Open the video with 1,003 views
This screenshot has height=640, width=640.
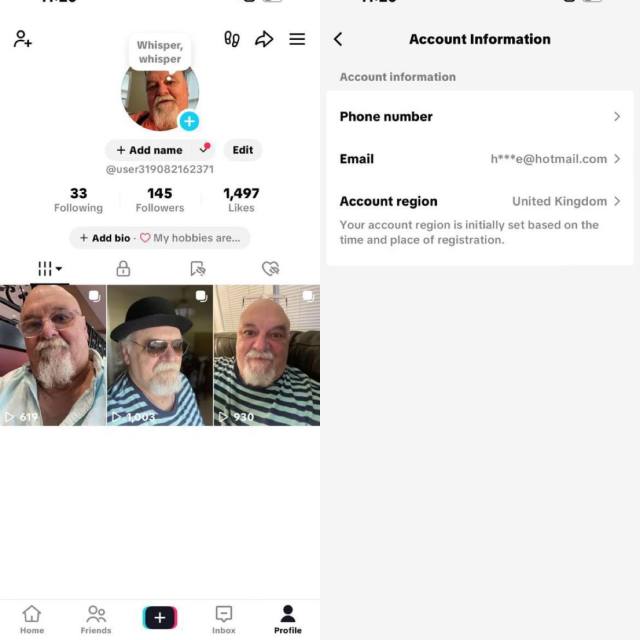click(x=160, y=355)
